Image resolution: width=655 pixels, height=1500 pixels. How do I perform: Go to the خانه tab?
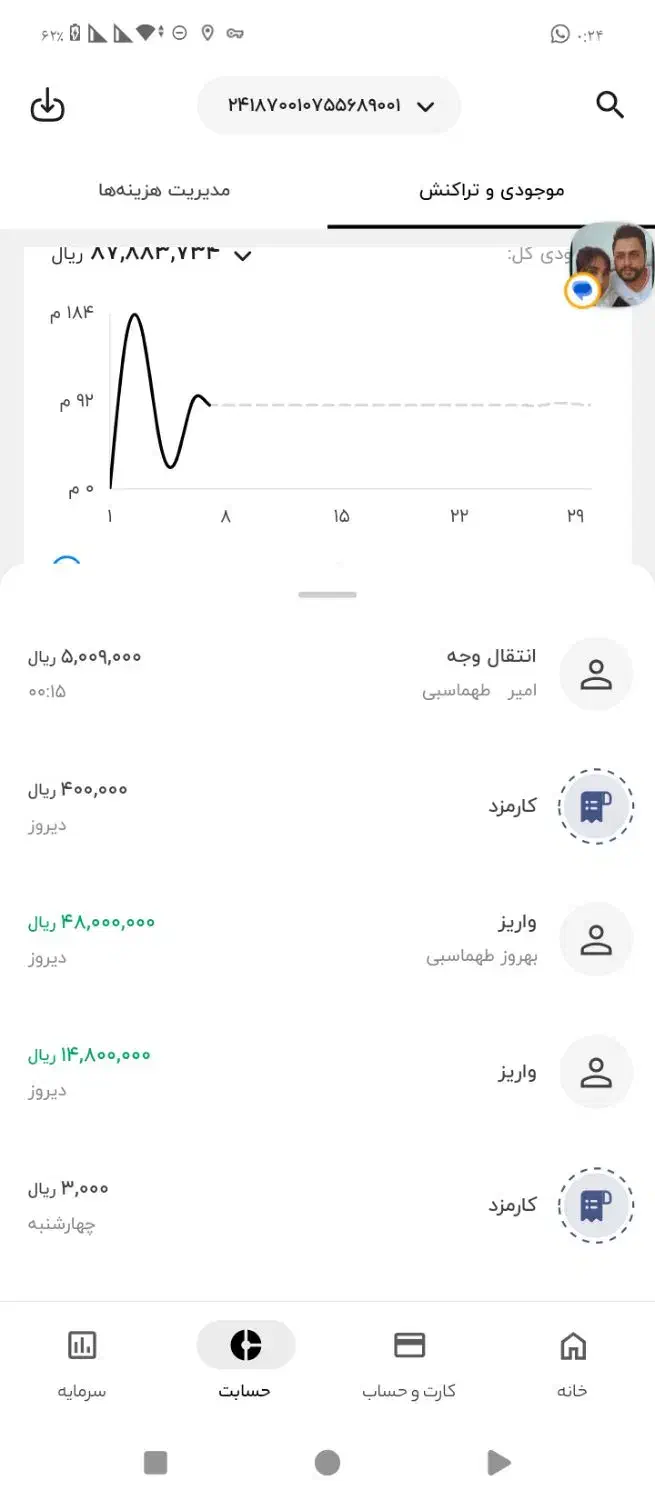pos(572,1362)
